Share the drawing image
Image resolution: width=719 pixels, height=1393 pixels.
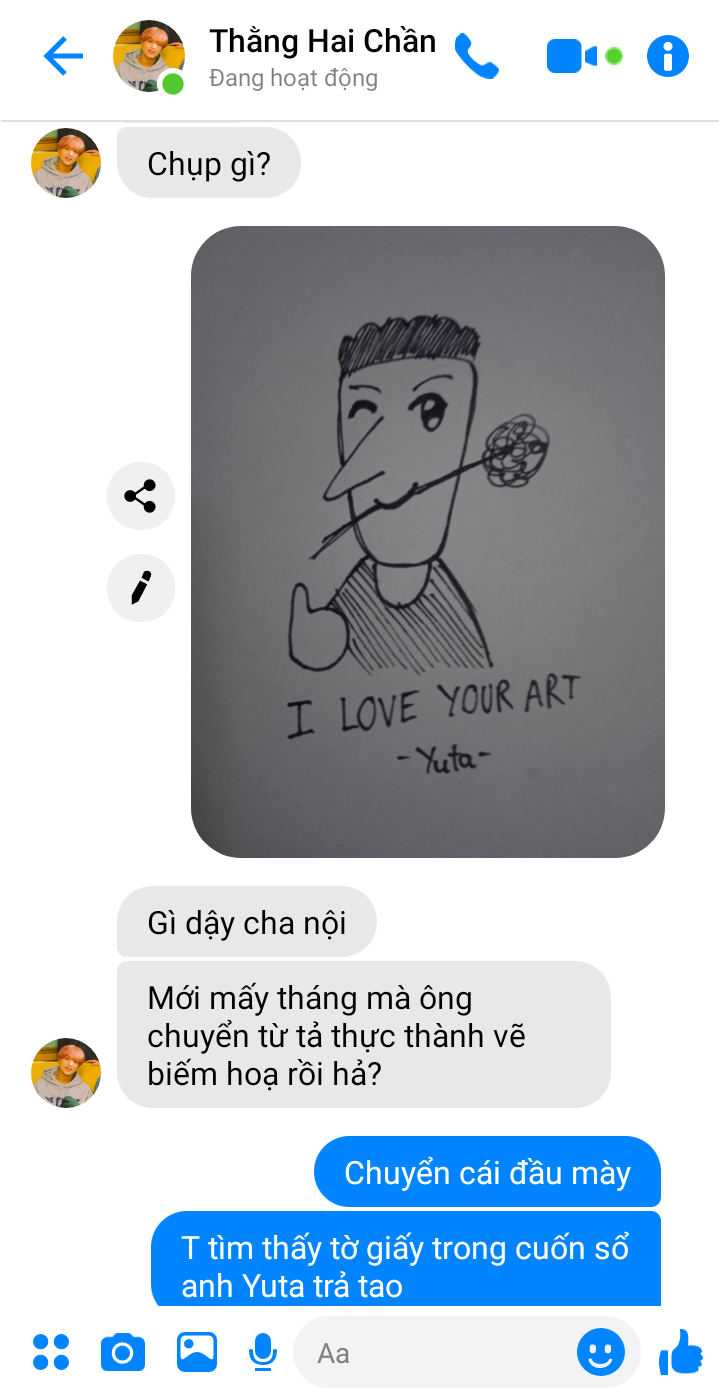[140, 496]
